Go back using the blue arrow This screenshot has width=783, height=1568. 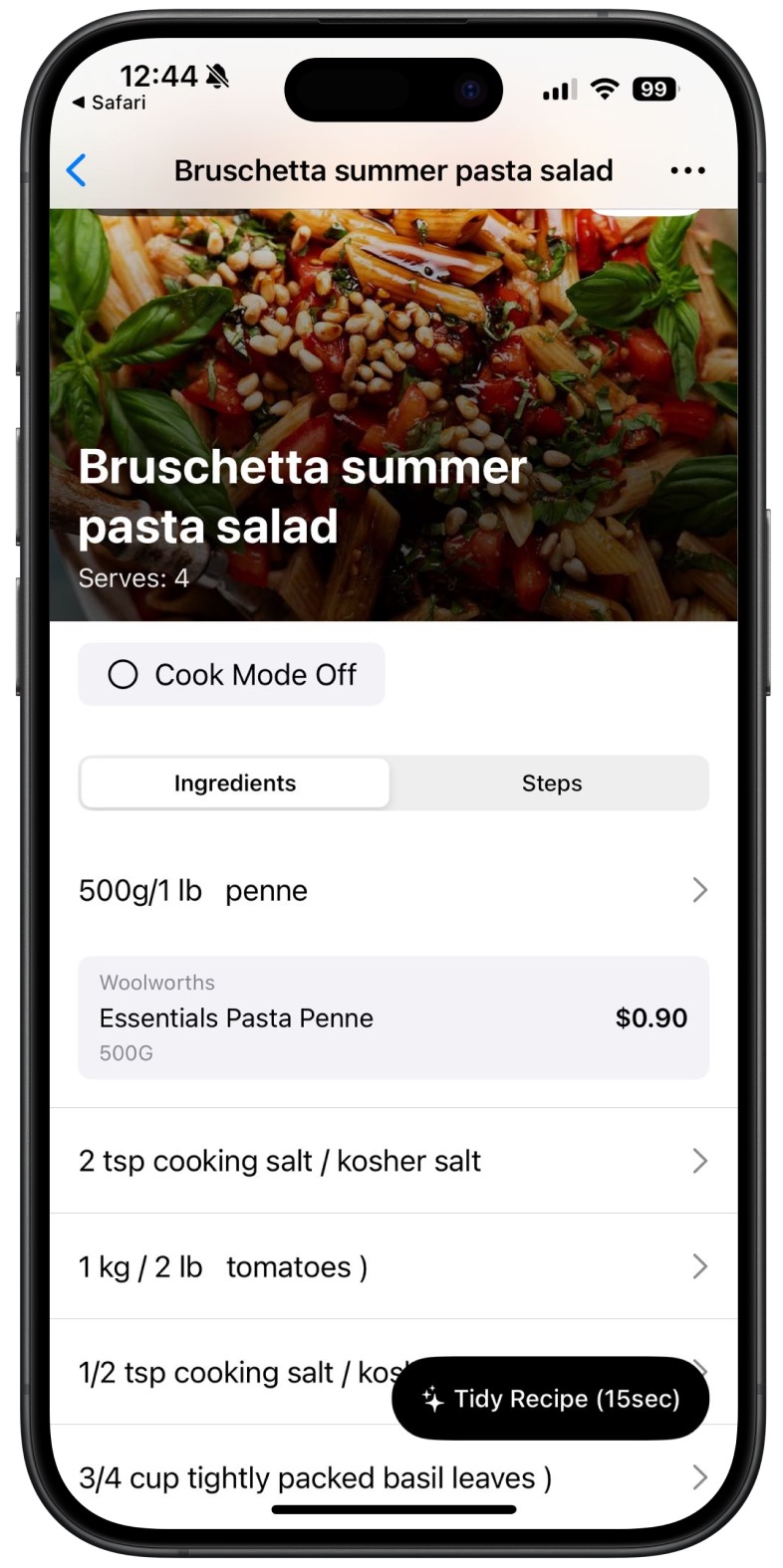pos(77,170)
